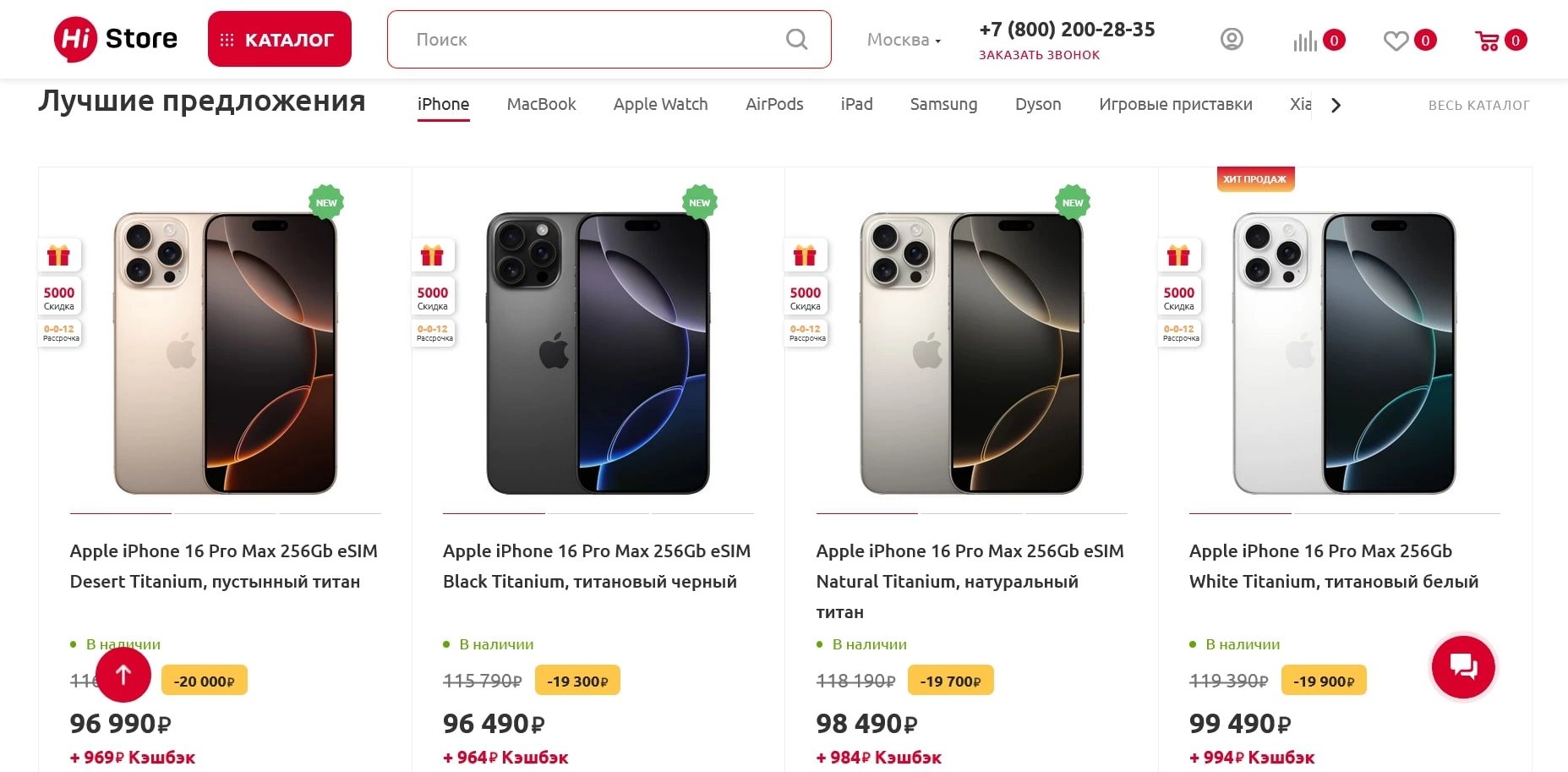Screen dimensions: 1568x772
Task: Show more categories with right arrow
Action: pos(1336,106)
